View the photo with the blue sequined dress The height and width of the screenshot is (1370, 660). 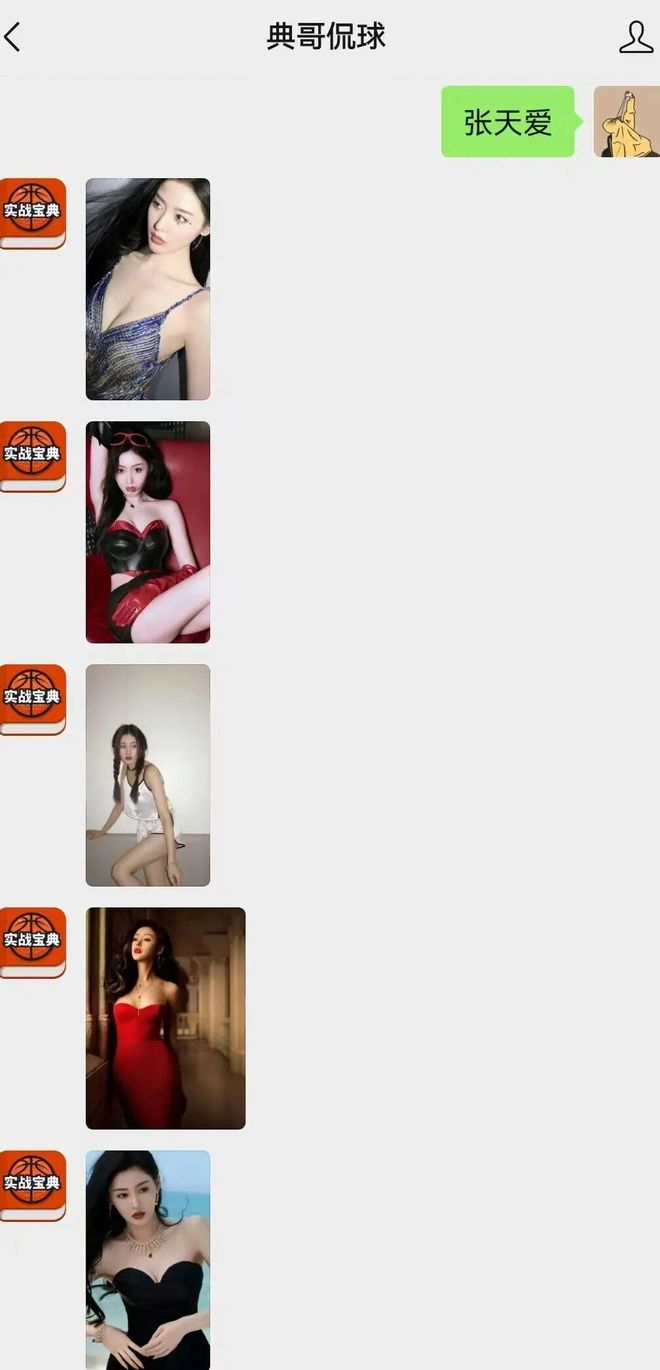click(148, 289)
